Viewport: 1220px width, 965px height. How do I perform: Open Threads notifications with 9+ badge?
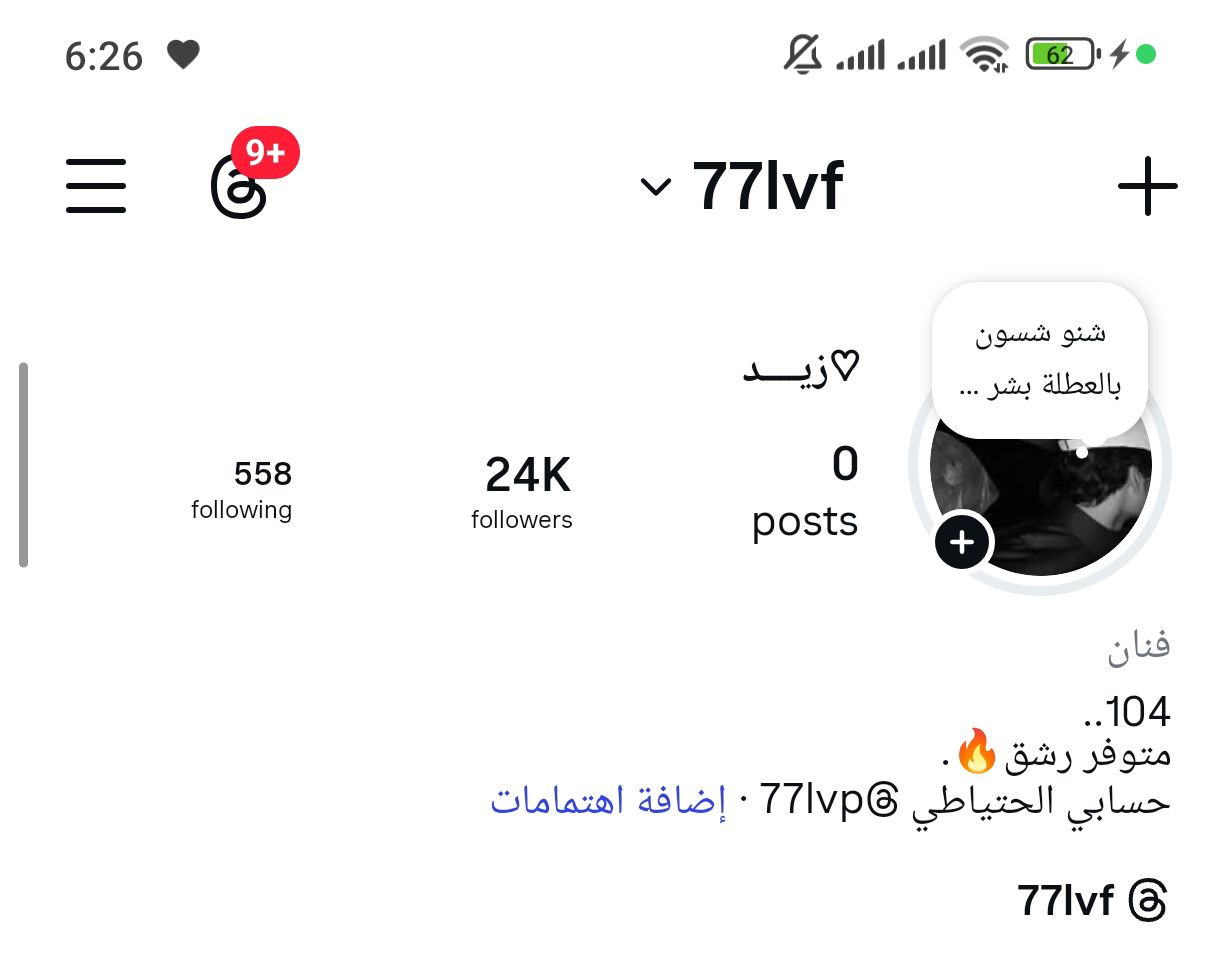[x=241, y=186]
